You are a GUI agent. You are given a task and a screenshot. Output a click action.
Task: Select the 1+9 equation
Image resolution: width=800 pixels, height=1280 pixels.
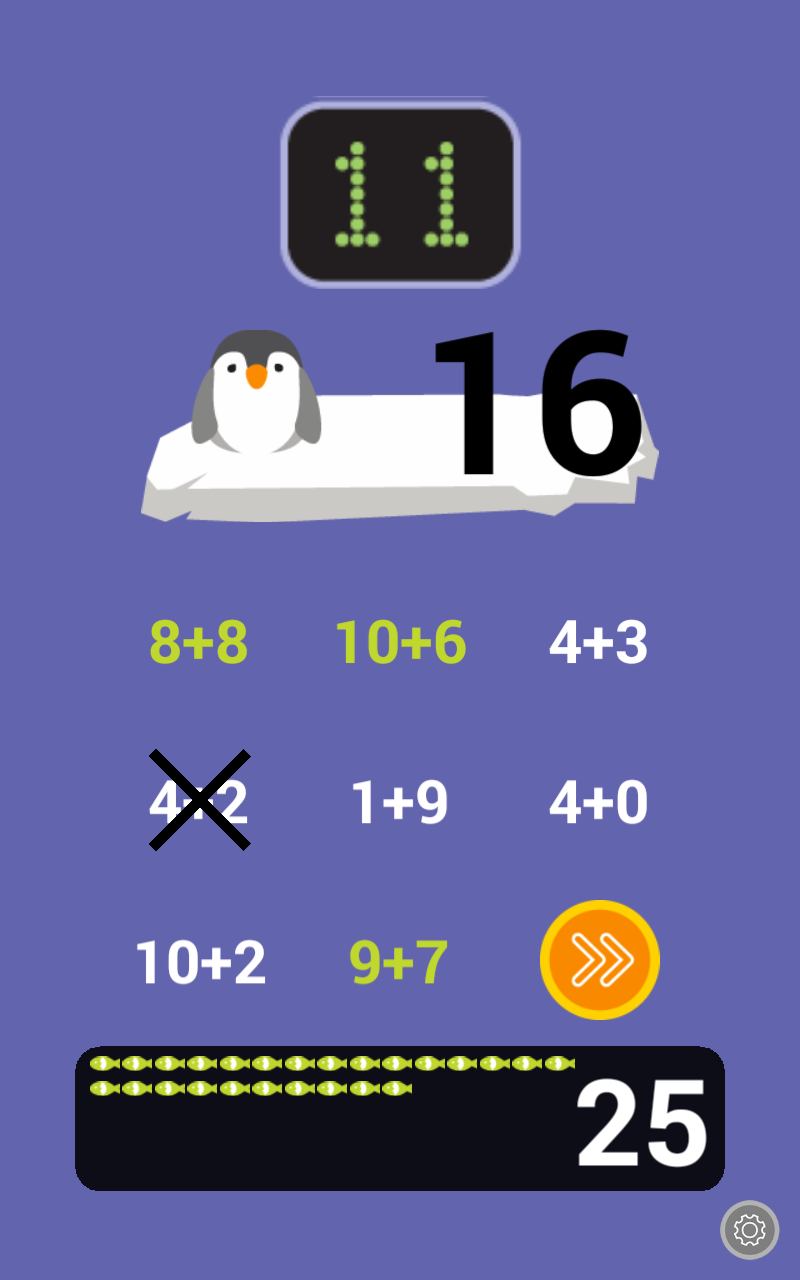[400, 800]
